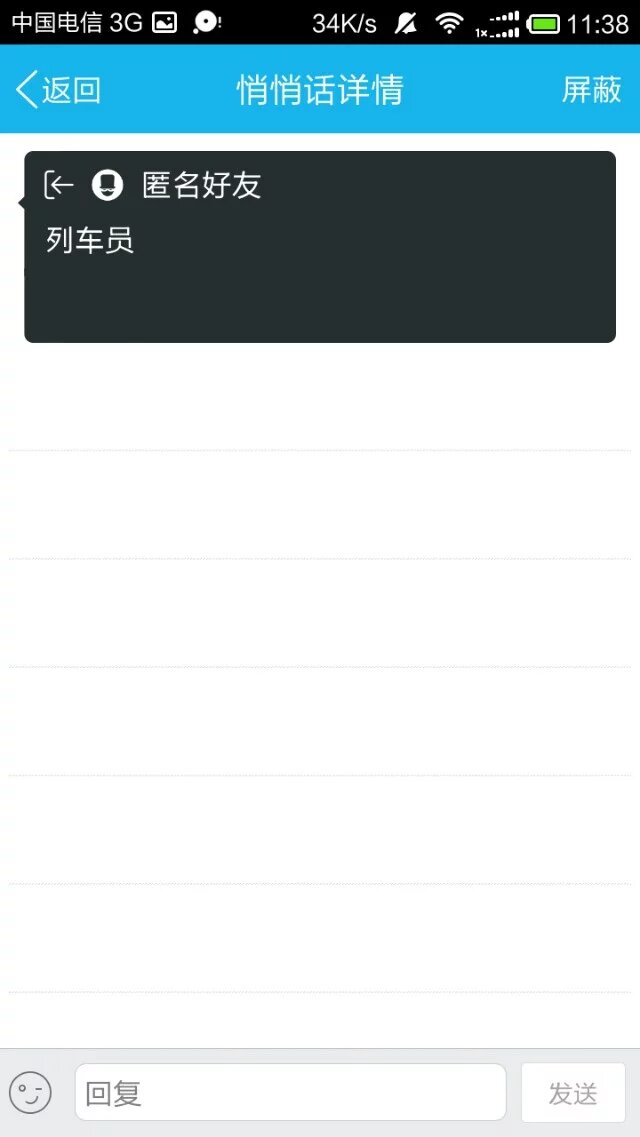Send the reply with 发送
The image size is (640, 1137).
[x=573, y=1093]
